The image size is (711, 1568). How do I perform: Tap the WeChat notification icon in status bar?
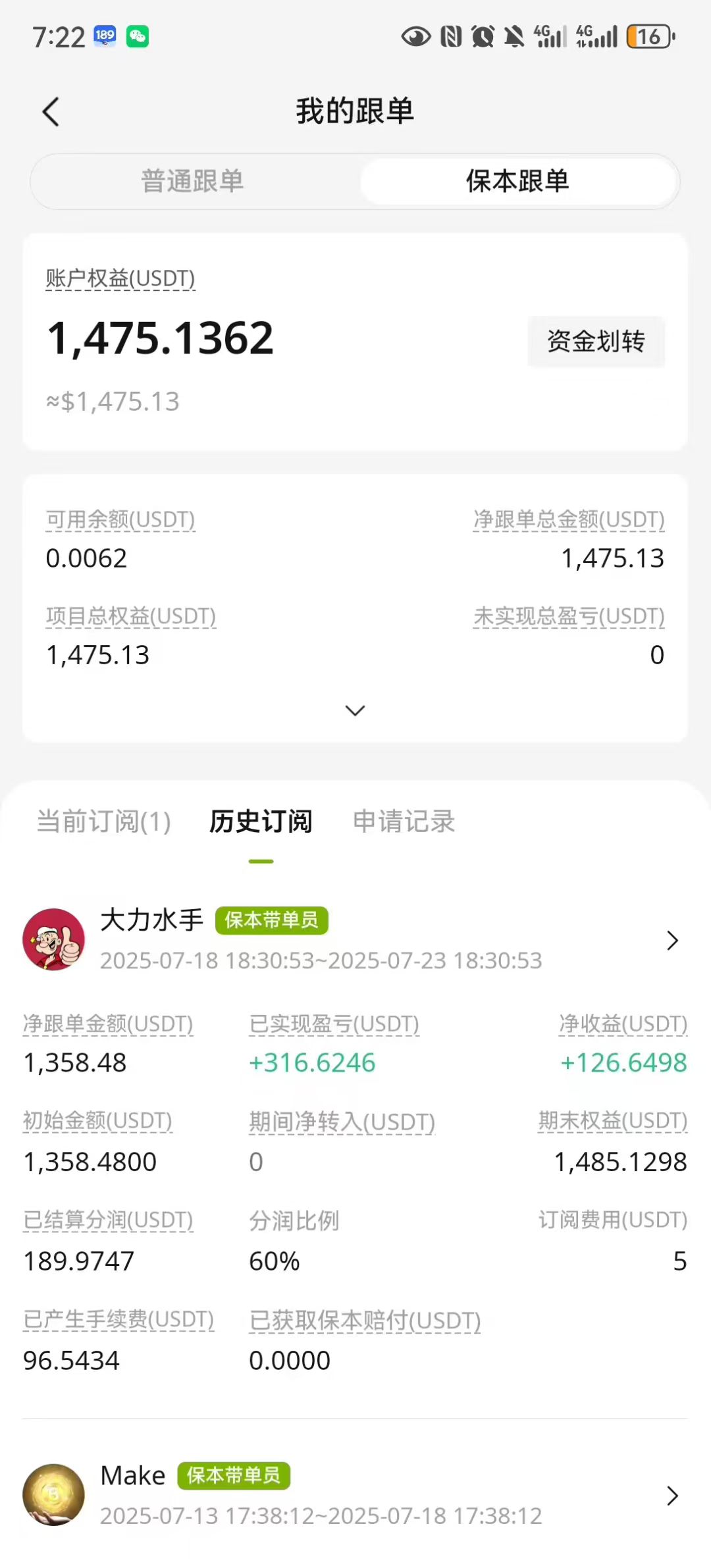tap(138, 37)
